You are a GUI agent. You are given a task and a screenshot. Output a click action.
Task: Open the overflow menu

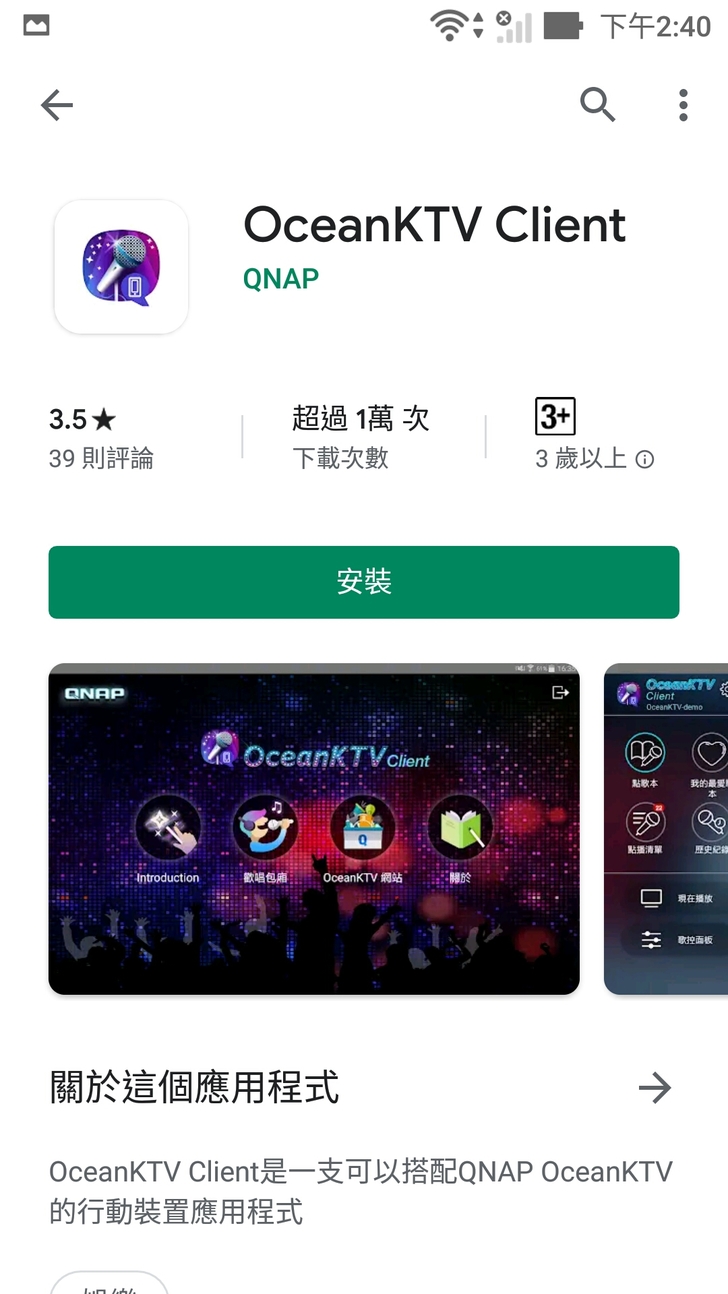tap(683, 105)
